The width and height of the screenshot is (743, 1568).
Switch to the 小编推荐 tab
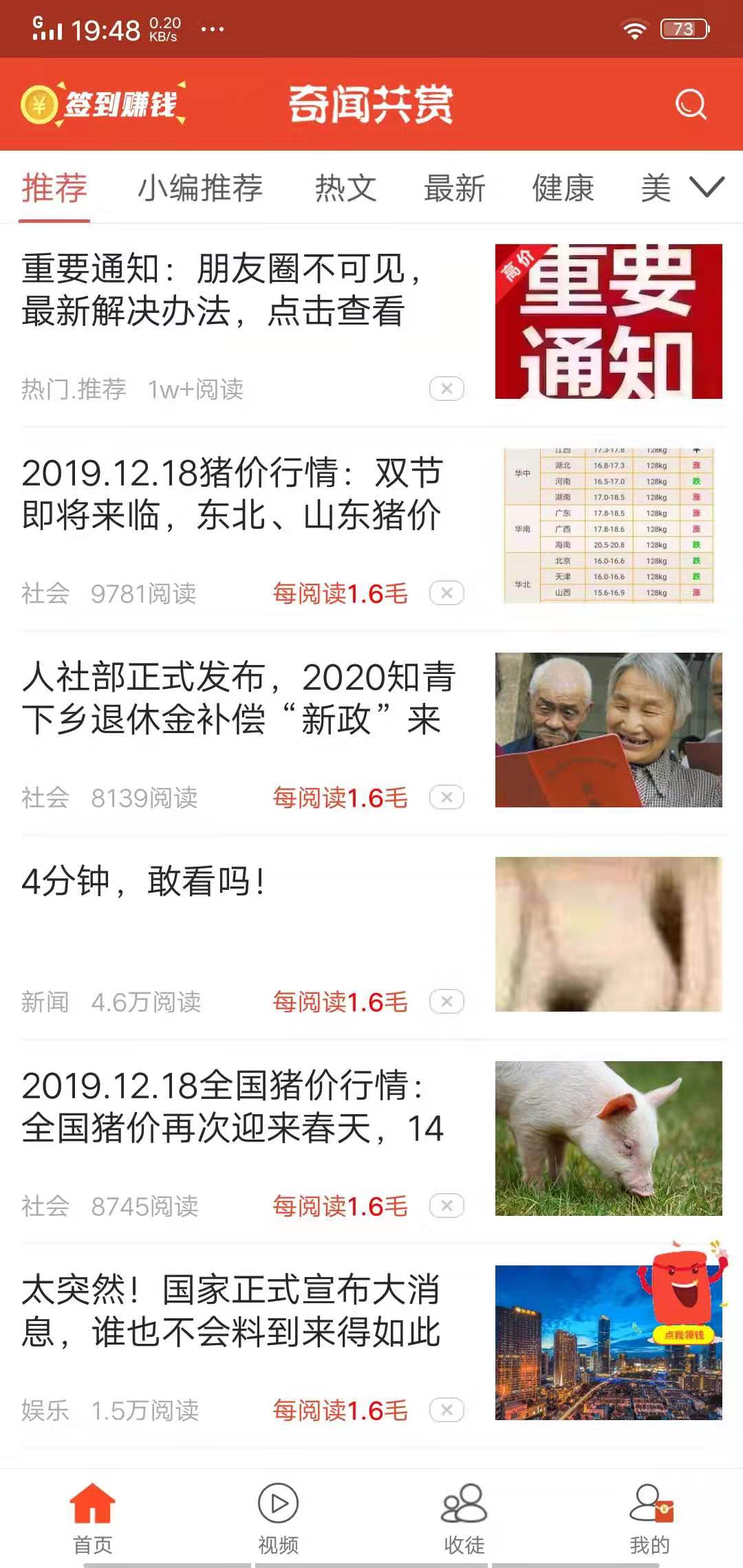point(201,187)
